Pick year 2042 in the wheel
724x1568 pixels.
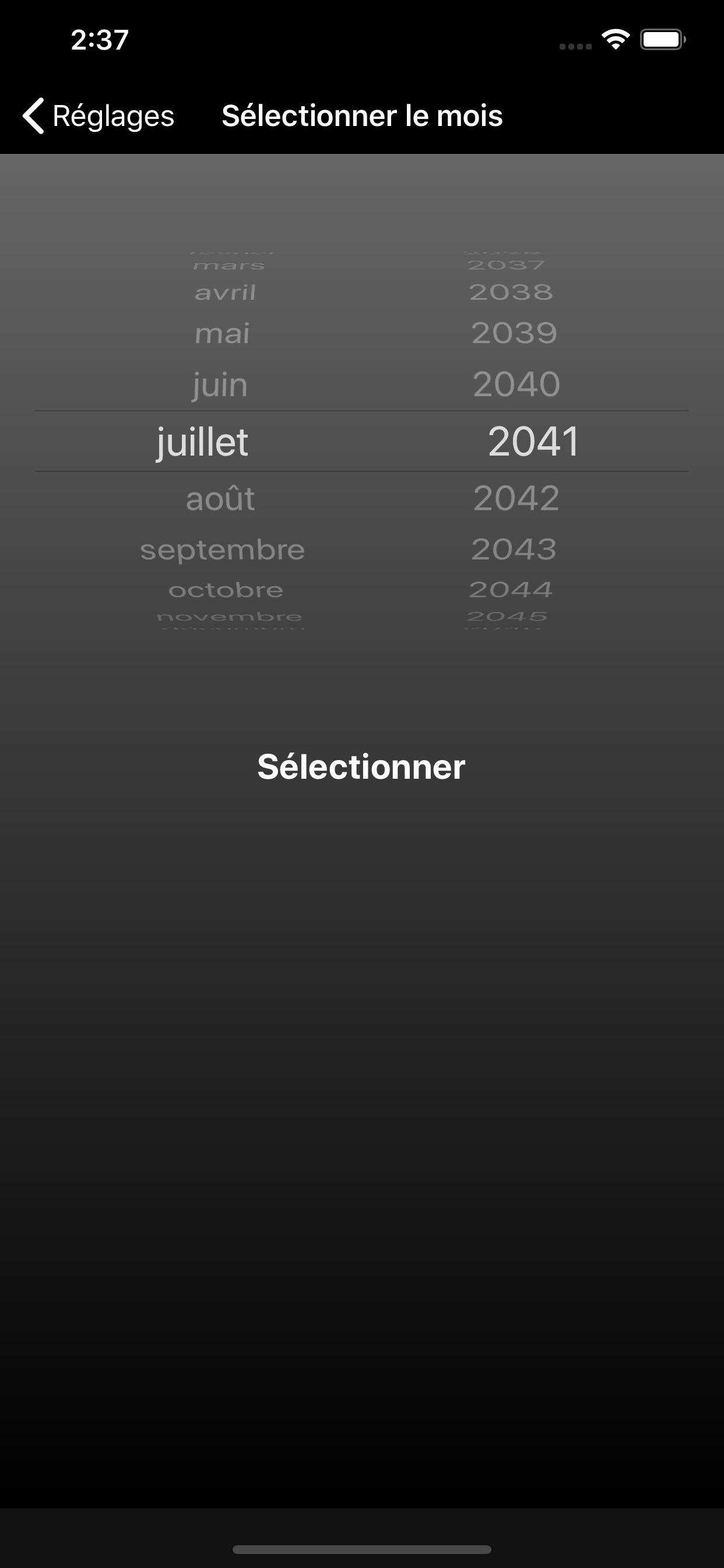516,499
